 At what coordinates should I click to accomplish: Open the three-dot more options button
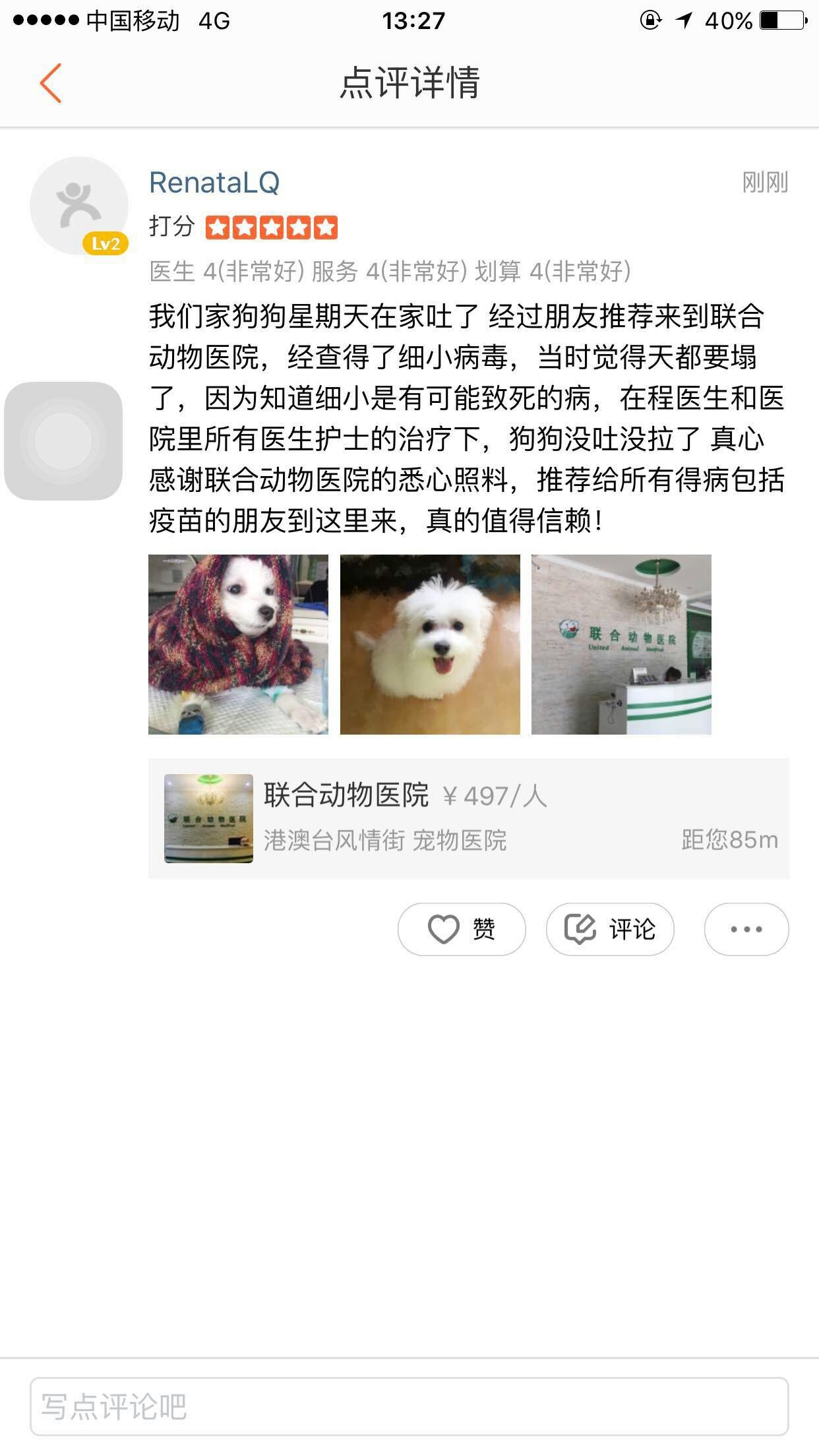tap(746, 929)
